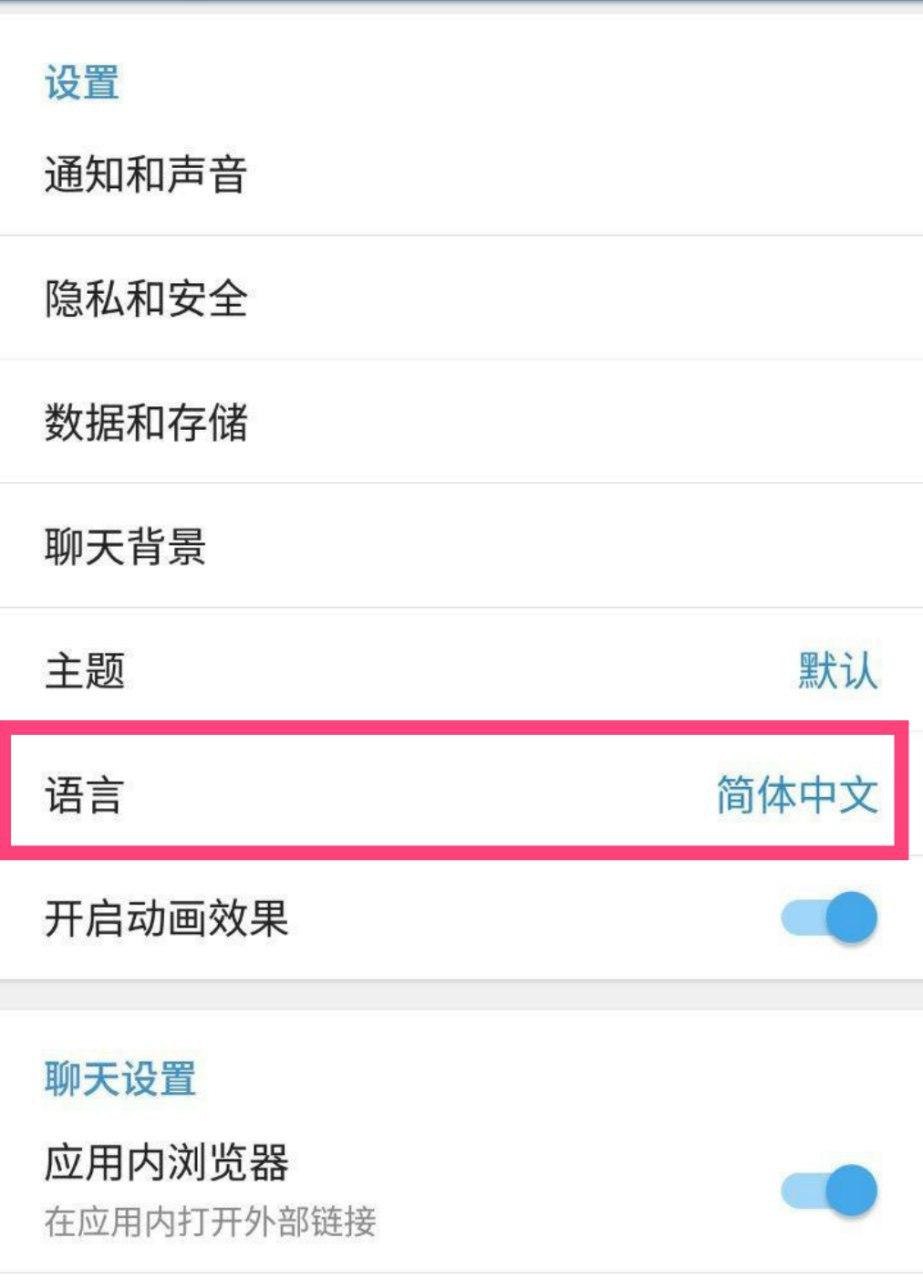923x1280 pixels.
Task: Open 数据和存储 settings
Action: point(146,422)
